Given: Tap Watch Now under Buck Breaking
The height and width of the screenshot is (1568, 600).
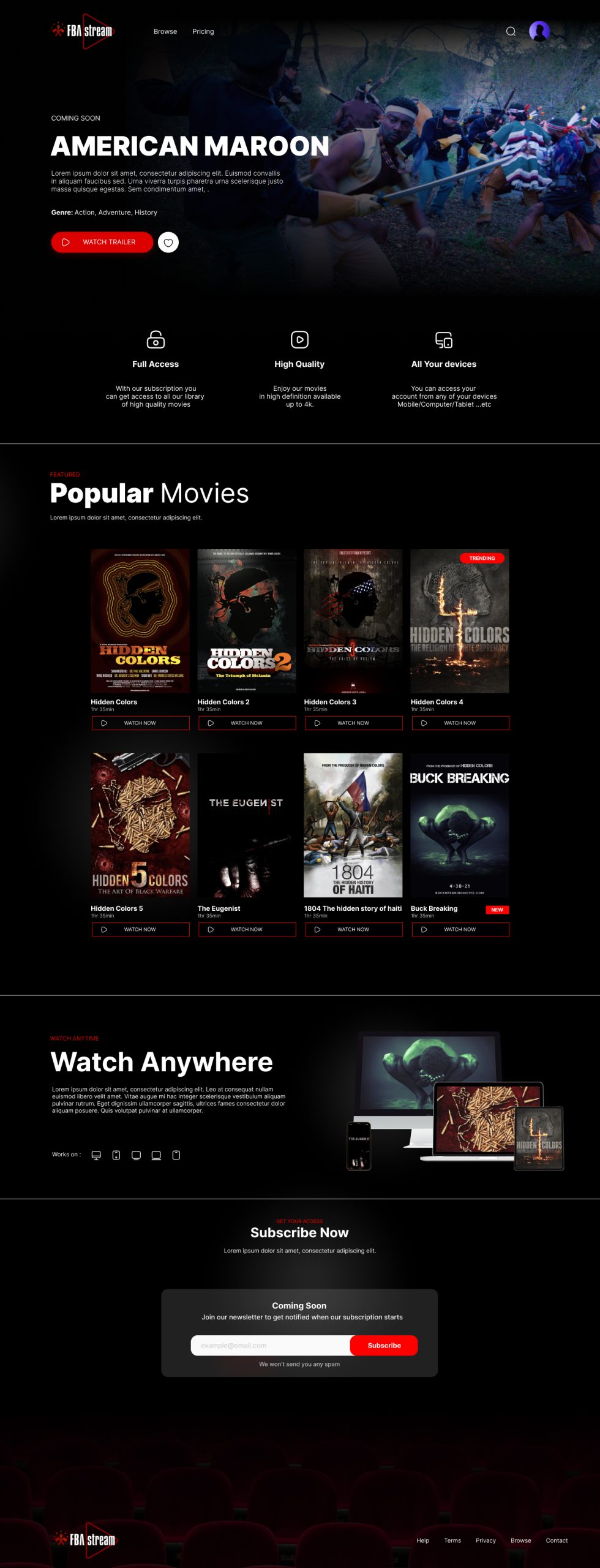Looking at the screenshot, I should tap(460, 929).
